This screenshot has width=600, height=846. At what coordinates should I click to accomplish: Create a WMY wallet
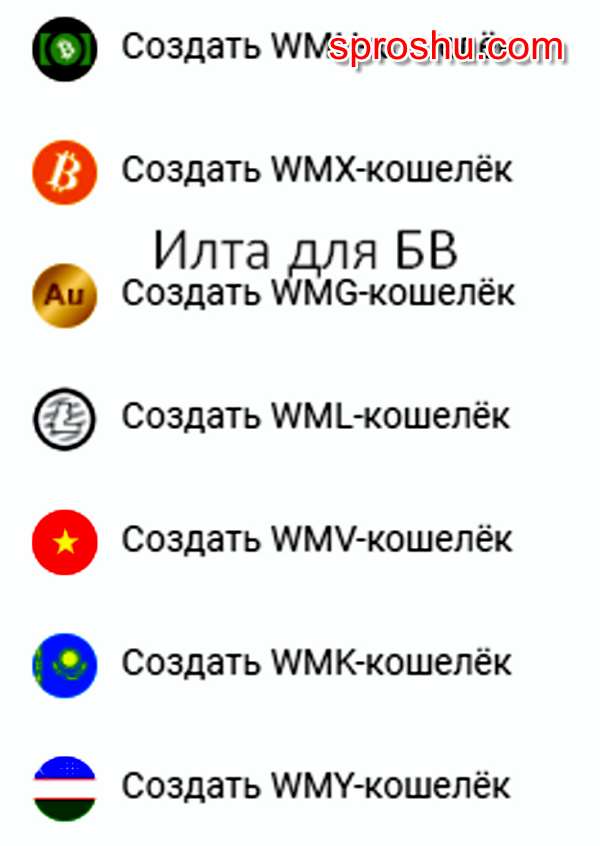click(x=316, y=786)
